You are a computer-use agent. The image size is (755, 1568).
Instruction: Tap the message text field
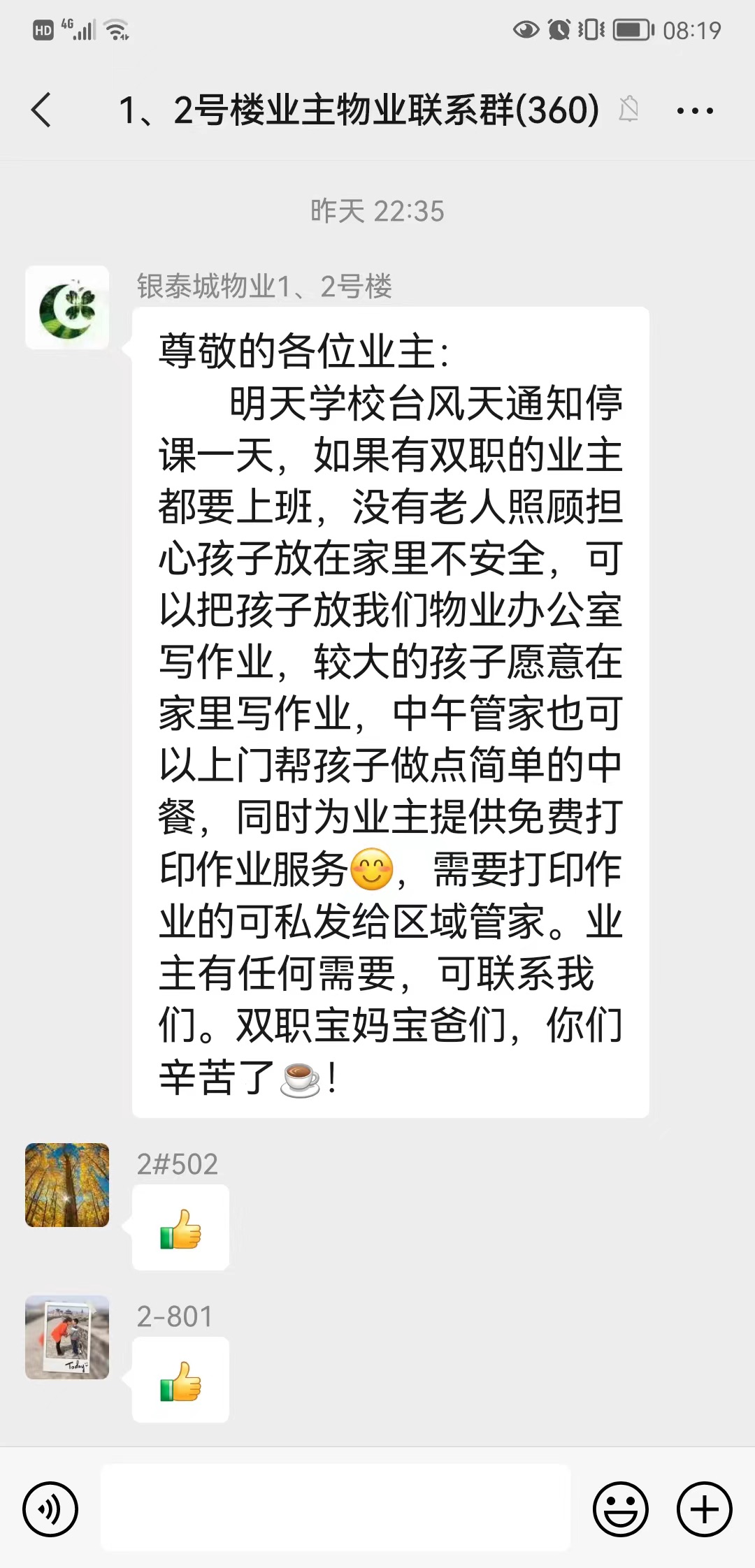click(x=336, y=1507)
